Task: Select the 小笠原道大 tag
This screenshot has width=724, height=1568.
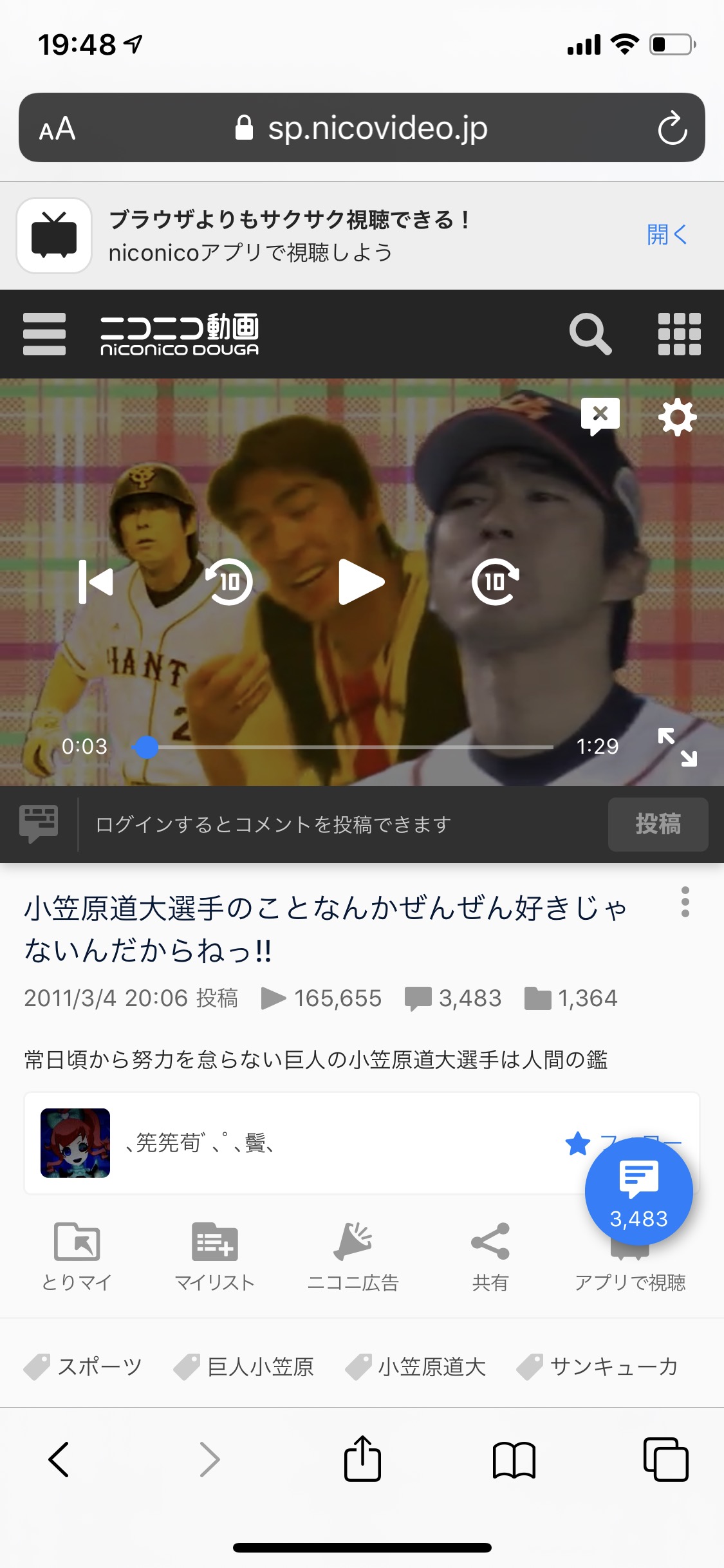Action: [416, 1367]
